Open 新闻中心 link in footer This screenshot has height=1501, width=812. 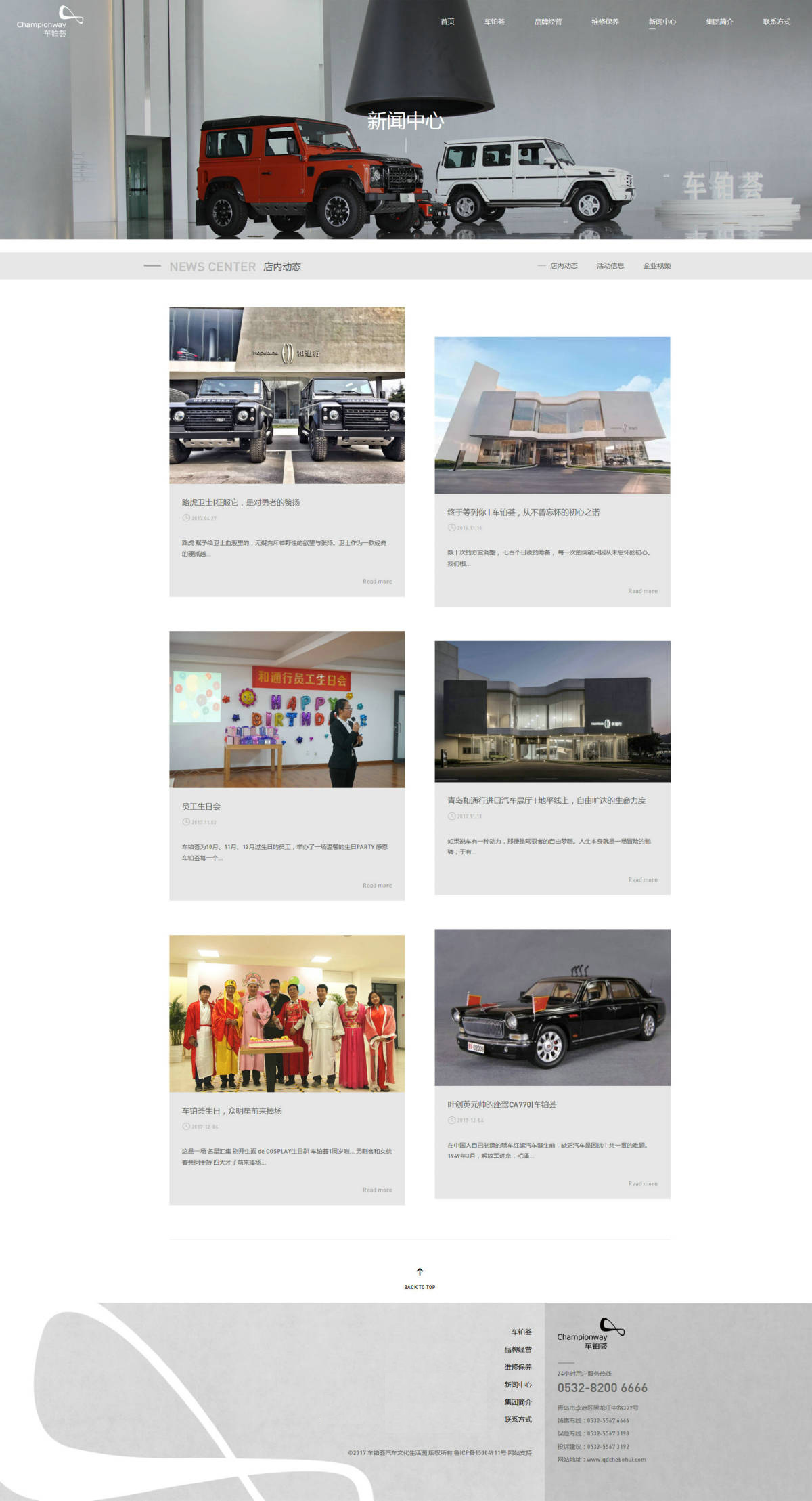518,1385
